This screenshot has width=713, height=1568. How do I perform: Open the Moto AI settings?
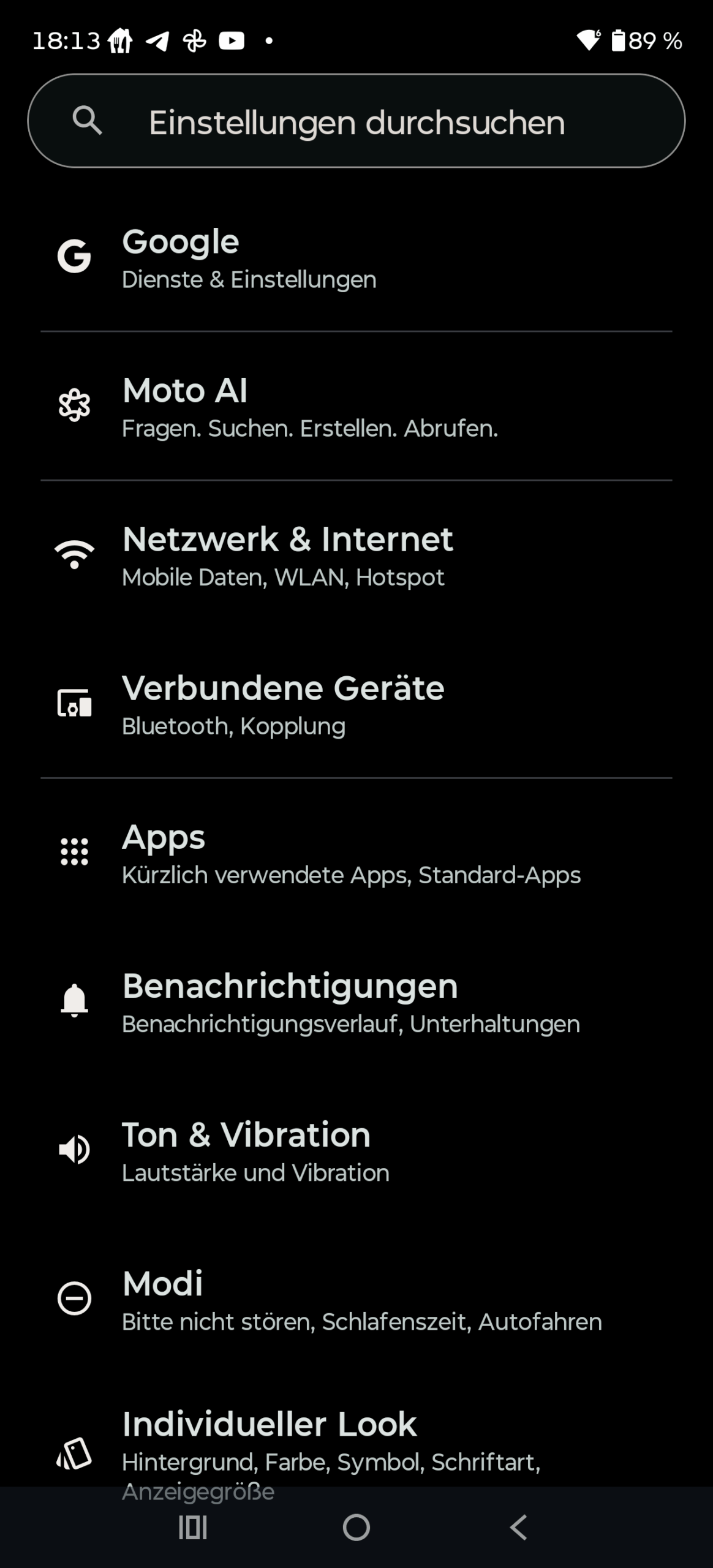[x=356, y=406]
